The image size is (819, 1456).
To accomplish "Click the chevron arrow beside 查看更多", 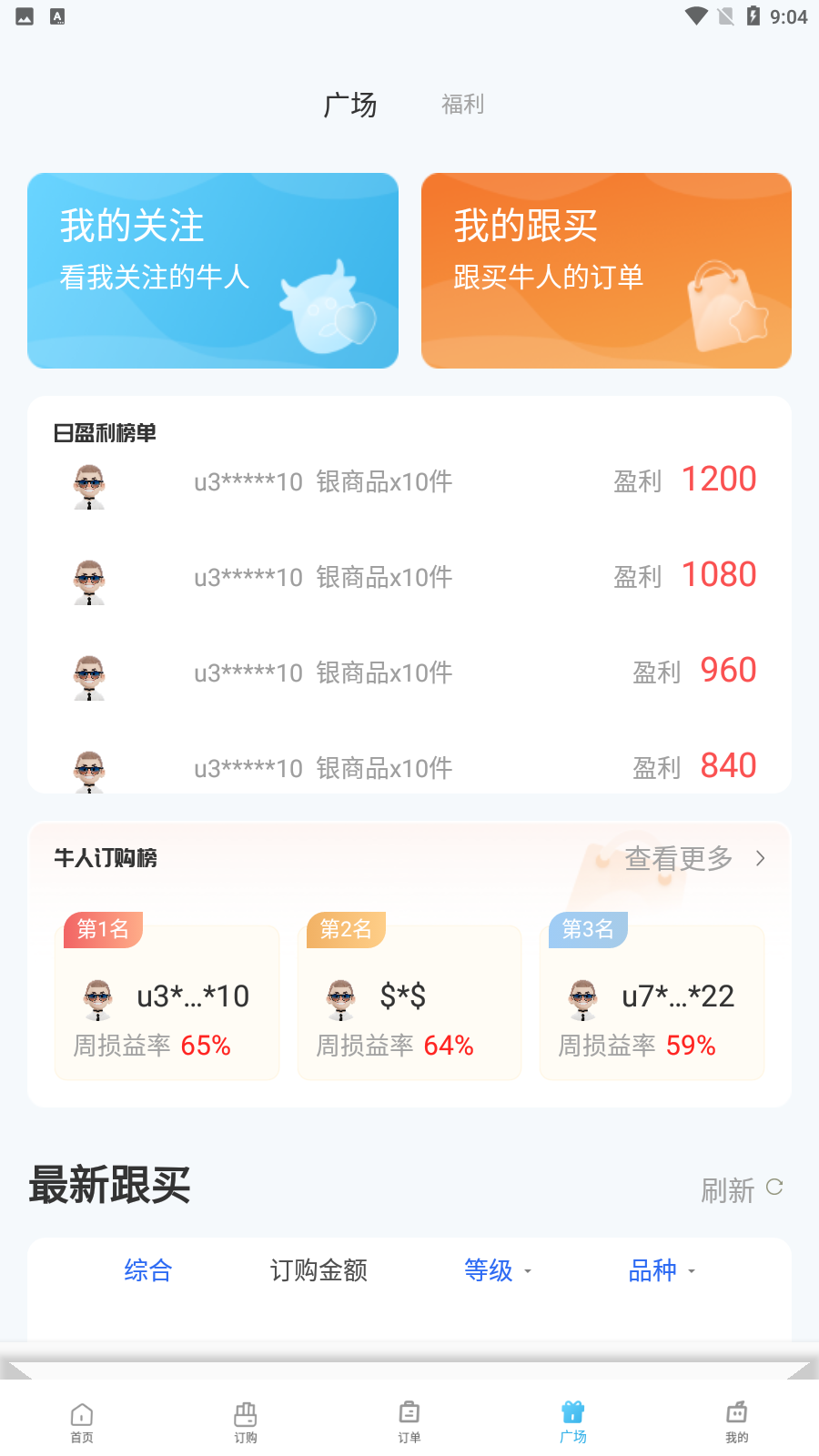I will [x=761, y=858].
